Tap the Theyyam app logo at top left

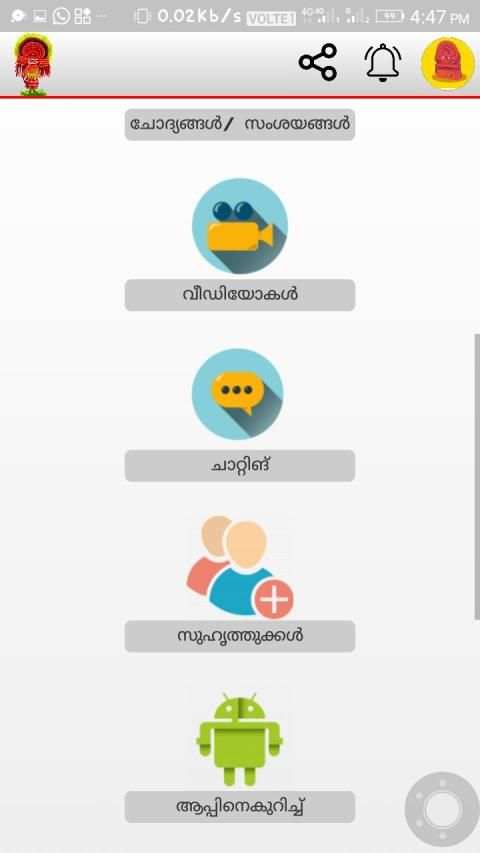click(x=33, y=64)
